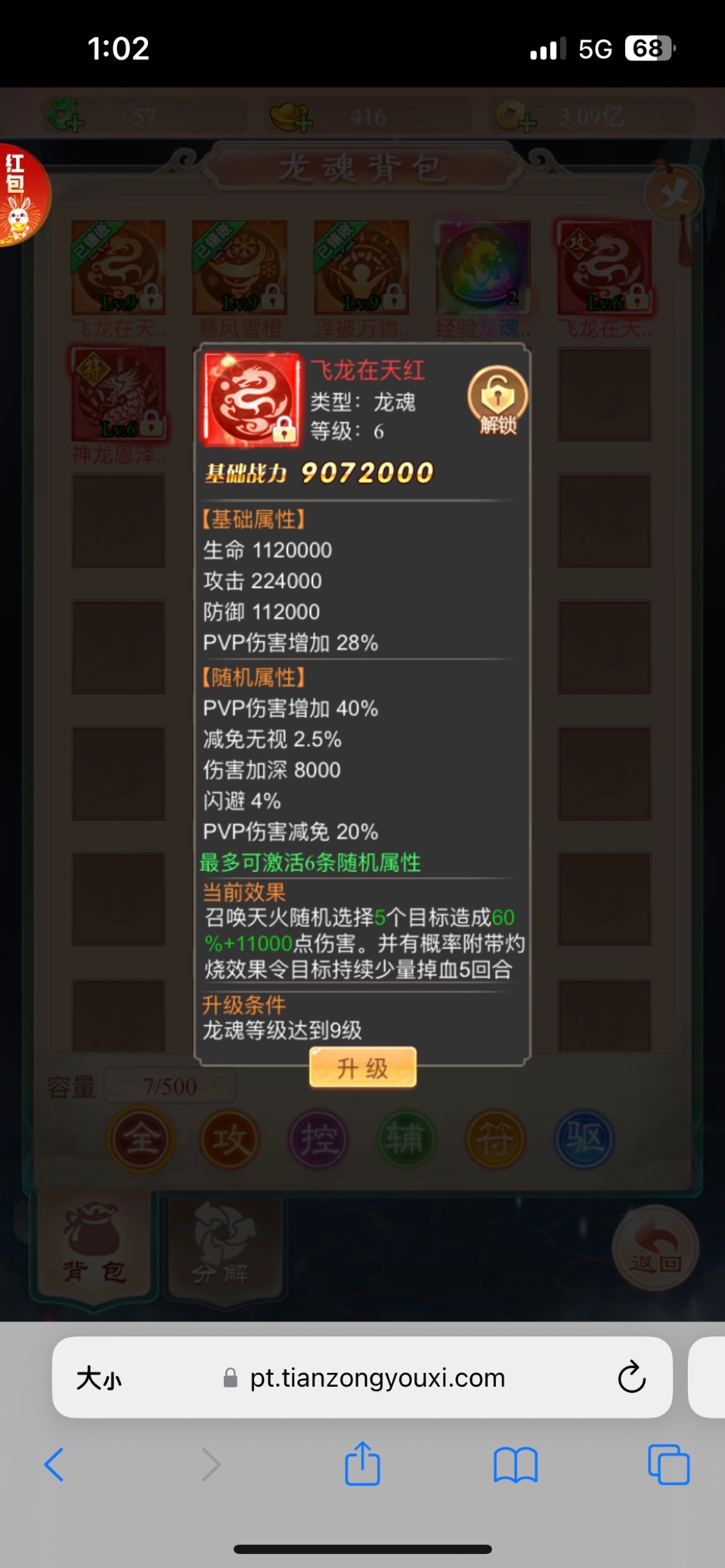Select the 辅 support filter
This screenshot has height=1568, width=725.
407,1140
